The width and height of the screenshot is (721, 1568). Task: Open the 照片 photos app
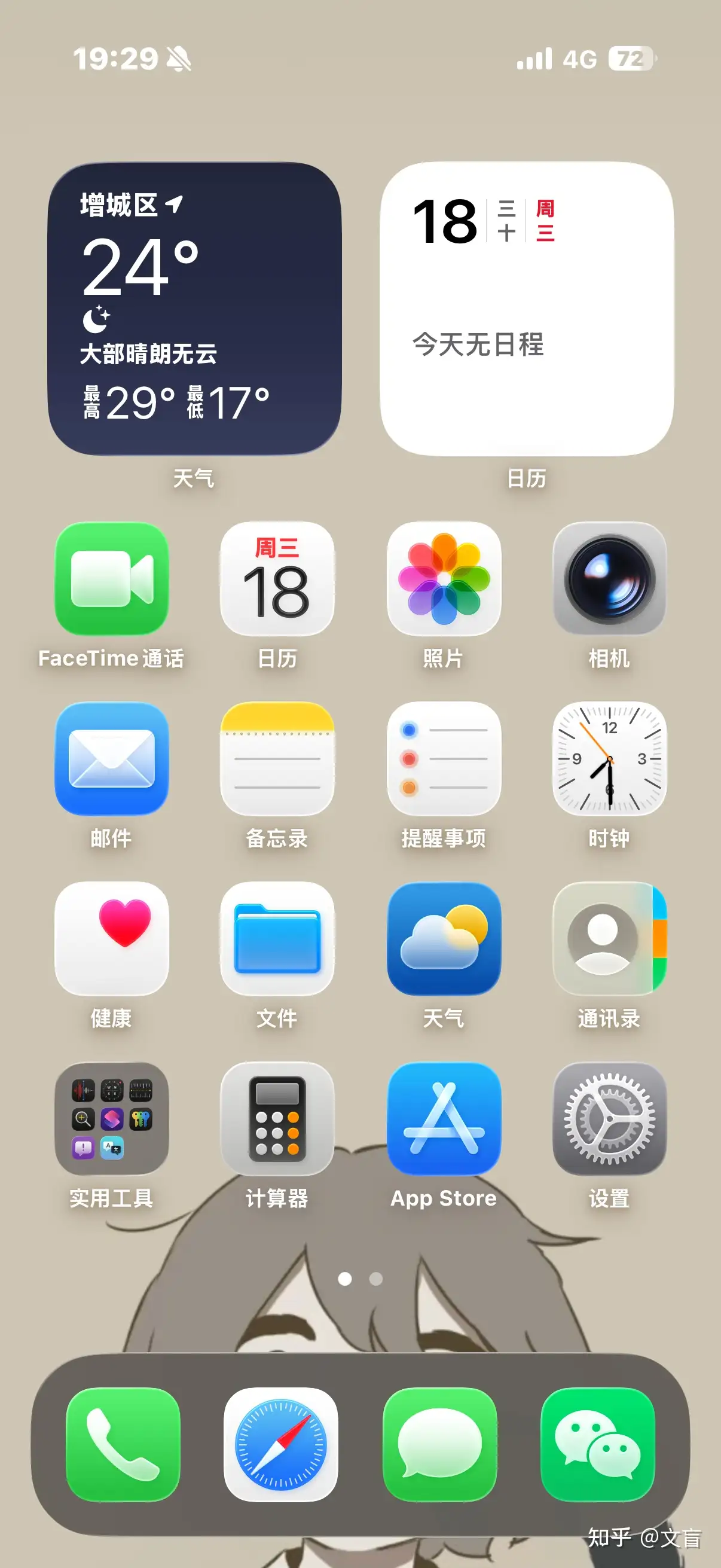point(445,581)
